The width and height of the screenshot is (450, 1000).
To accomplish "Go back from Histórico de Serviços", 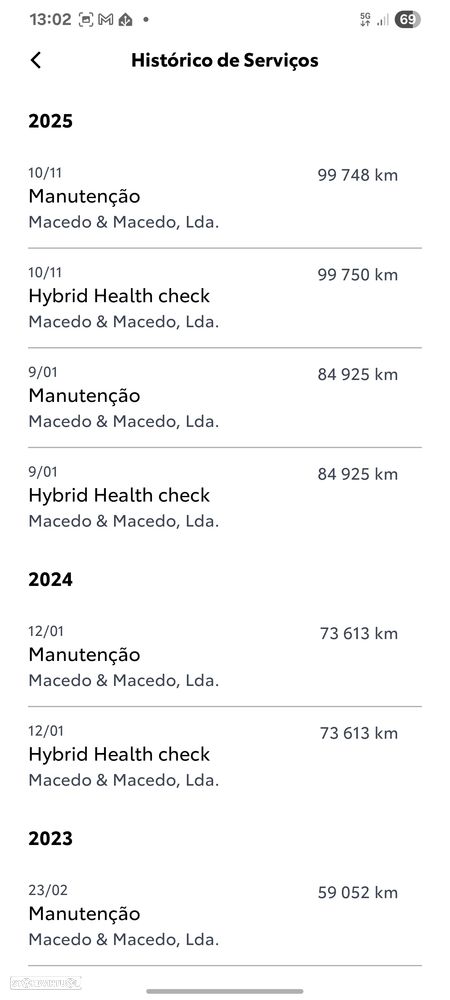I will 36,60.
